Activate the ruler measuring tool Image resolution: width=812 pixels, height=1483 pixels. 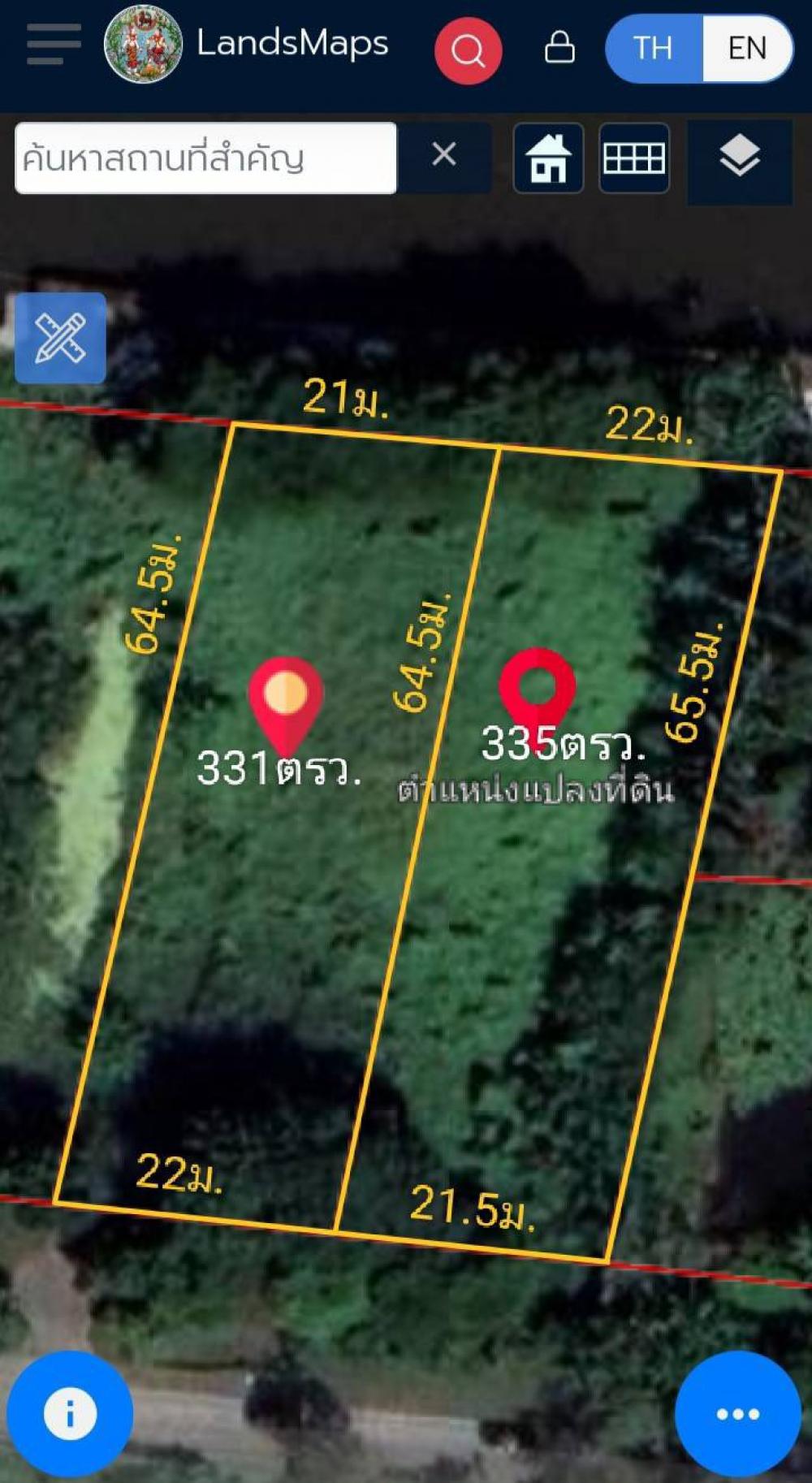click(x=61, y=338)
